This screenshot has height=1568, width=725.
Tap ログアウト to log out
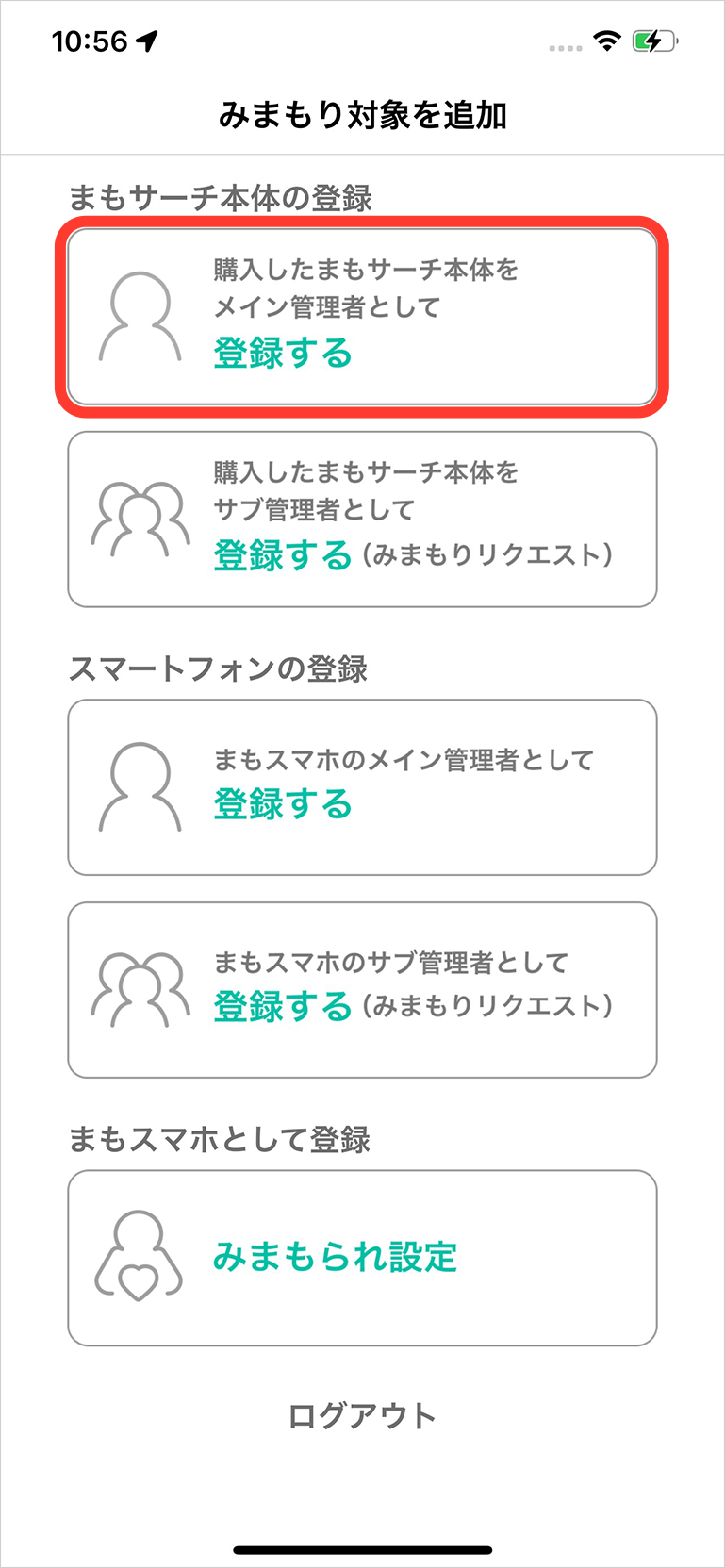[x=362, y=1416]
